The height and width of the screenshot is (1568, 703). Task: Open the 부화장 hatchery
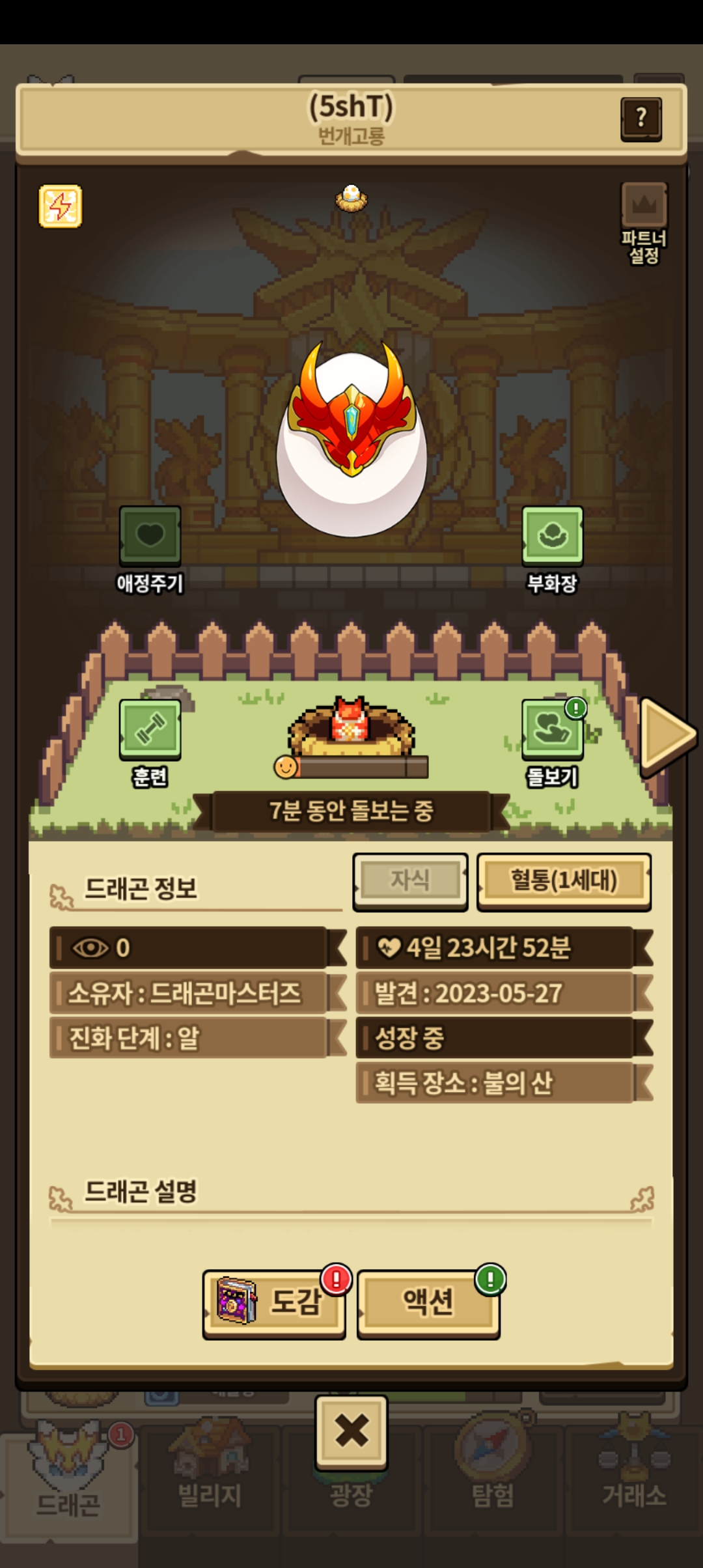[553, 550]
